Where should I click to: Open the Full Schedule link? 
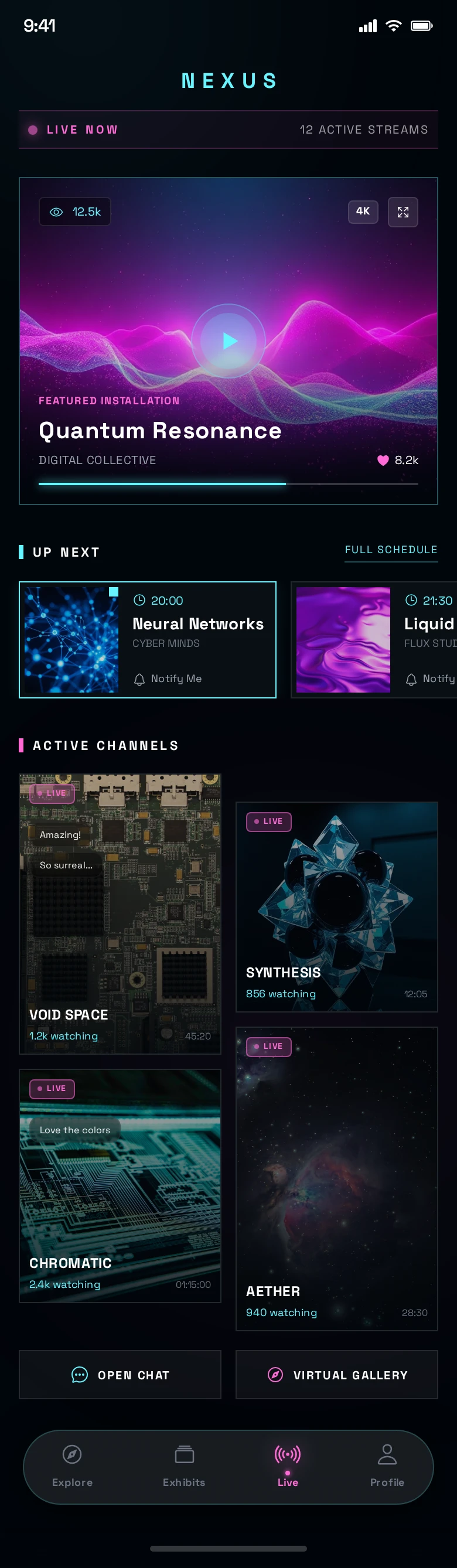click(x=391, y=550)
